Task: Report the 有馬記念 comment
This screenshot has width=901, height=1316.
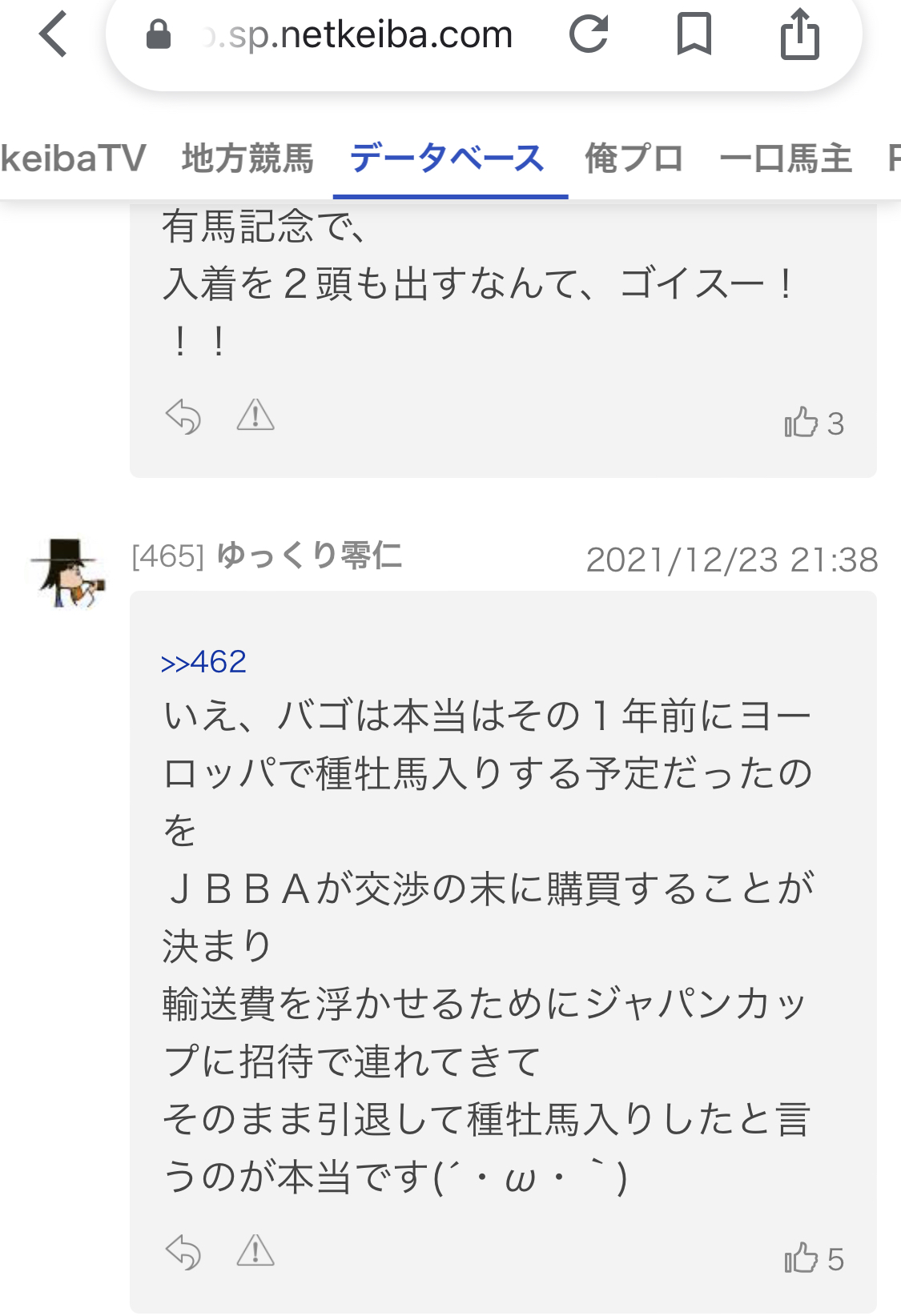Action: click(255, 415)
